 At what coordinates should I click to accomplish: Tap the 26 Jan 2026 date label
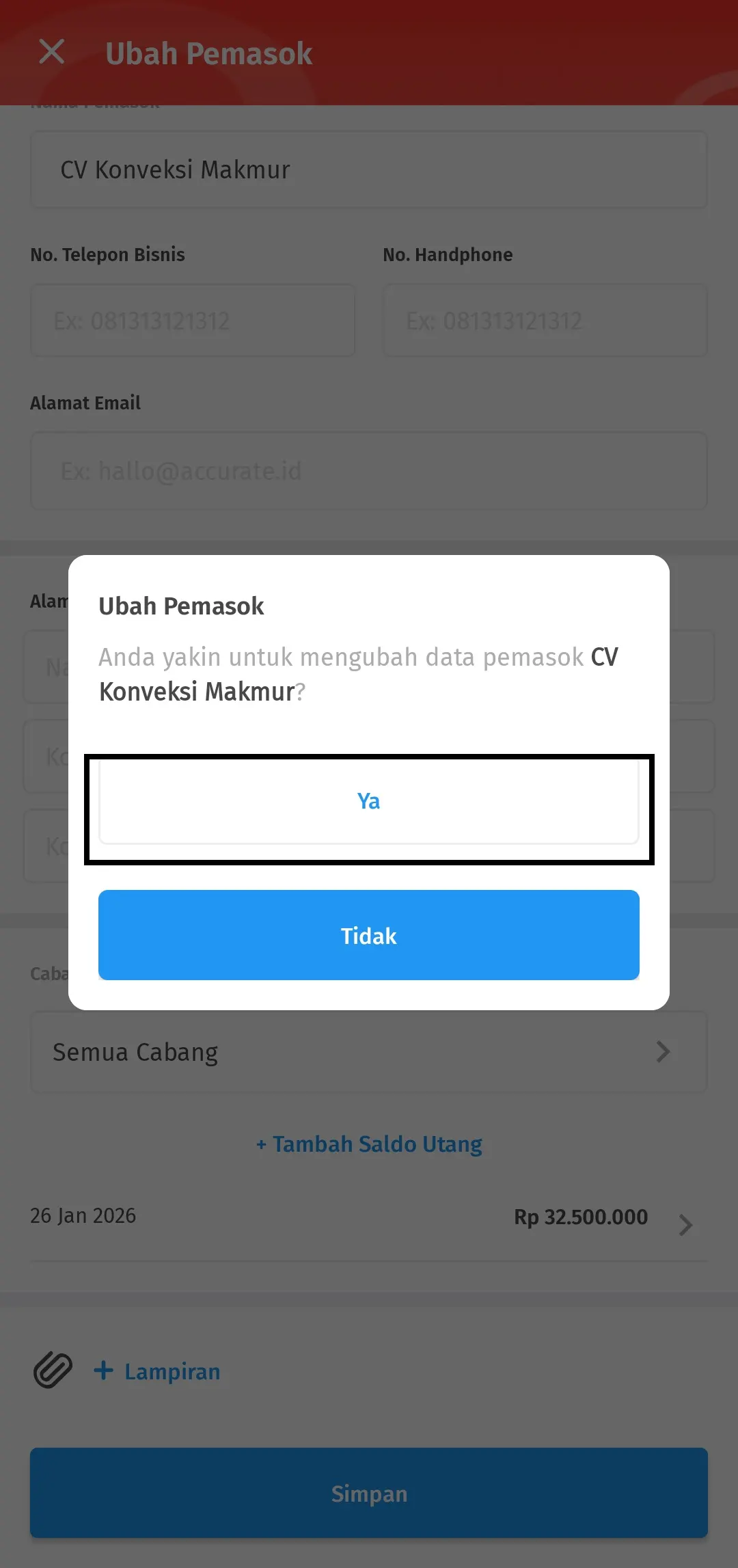(83, 1215)
